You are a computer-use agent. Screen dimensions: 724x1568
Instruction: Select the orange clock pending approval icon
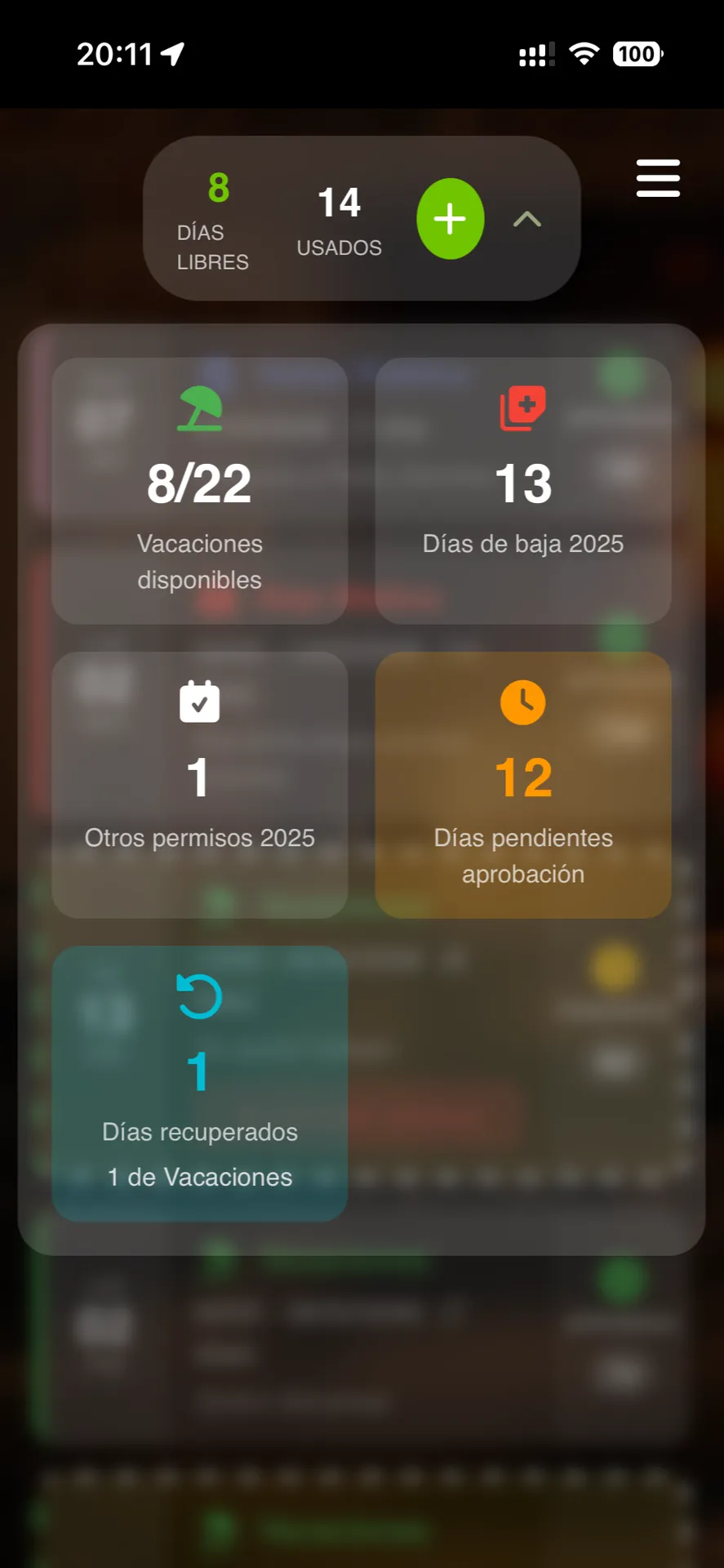(522, 702)
